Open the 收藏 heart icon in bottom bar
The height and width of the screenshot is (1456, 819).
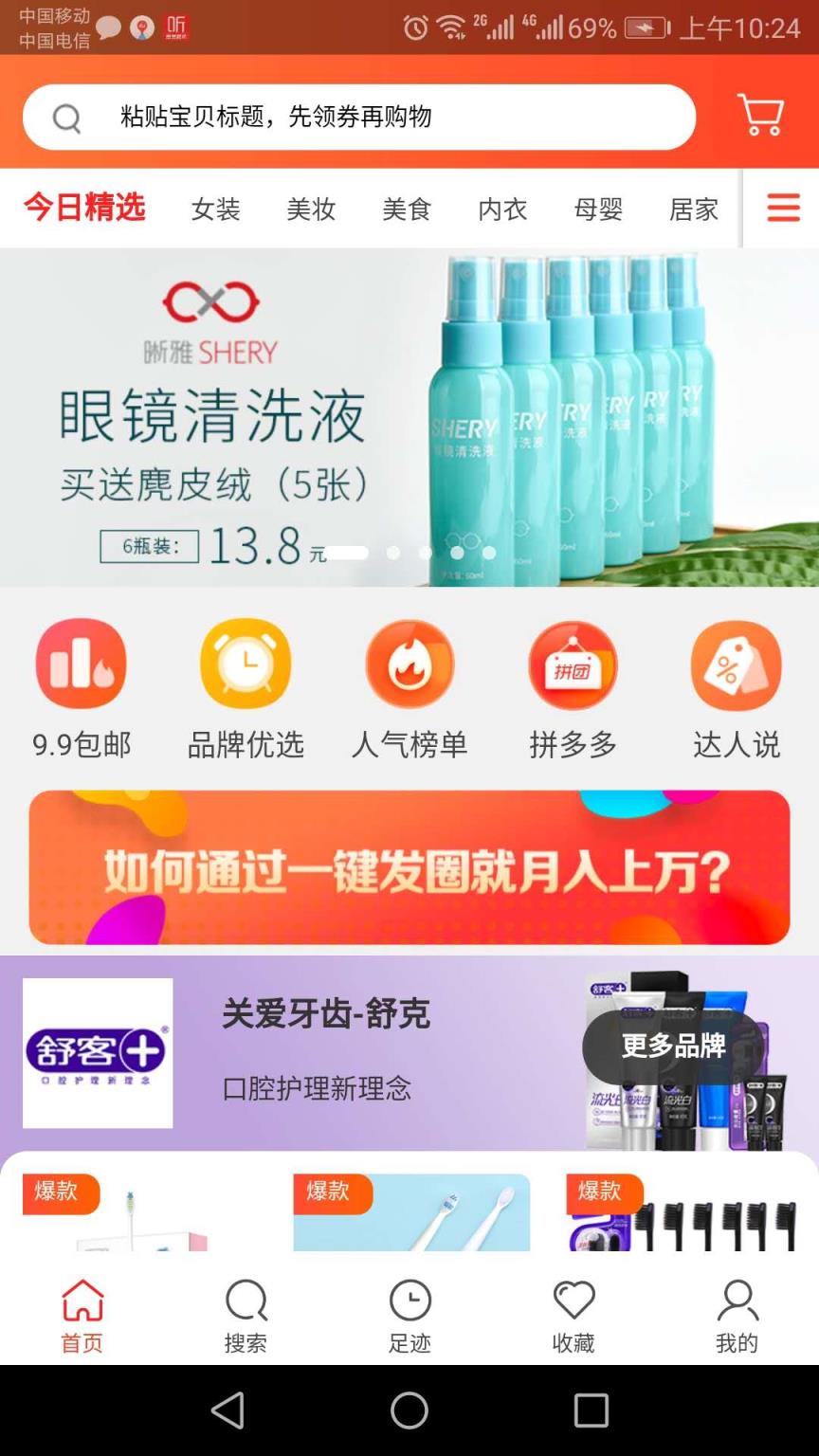[573, 1301]
